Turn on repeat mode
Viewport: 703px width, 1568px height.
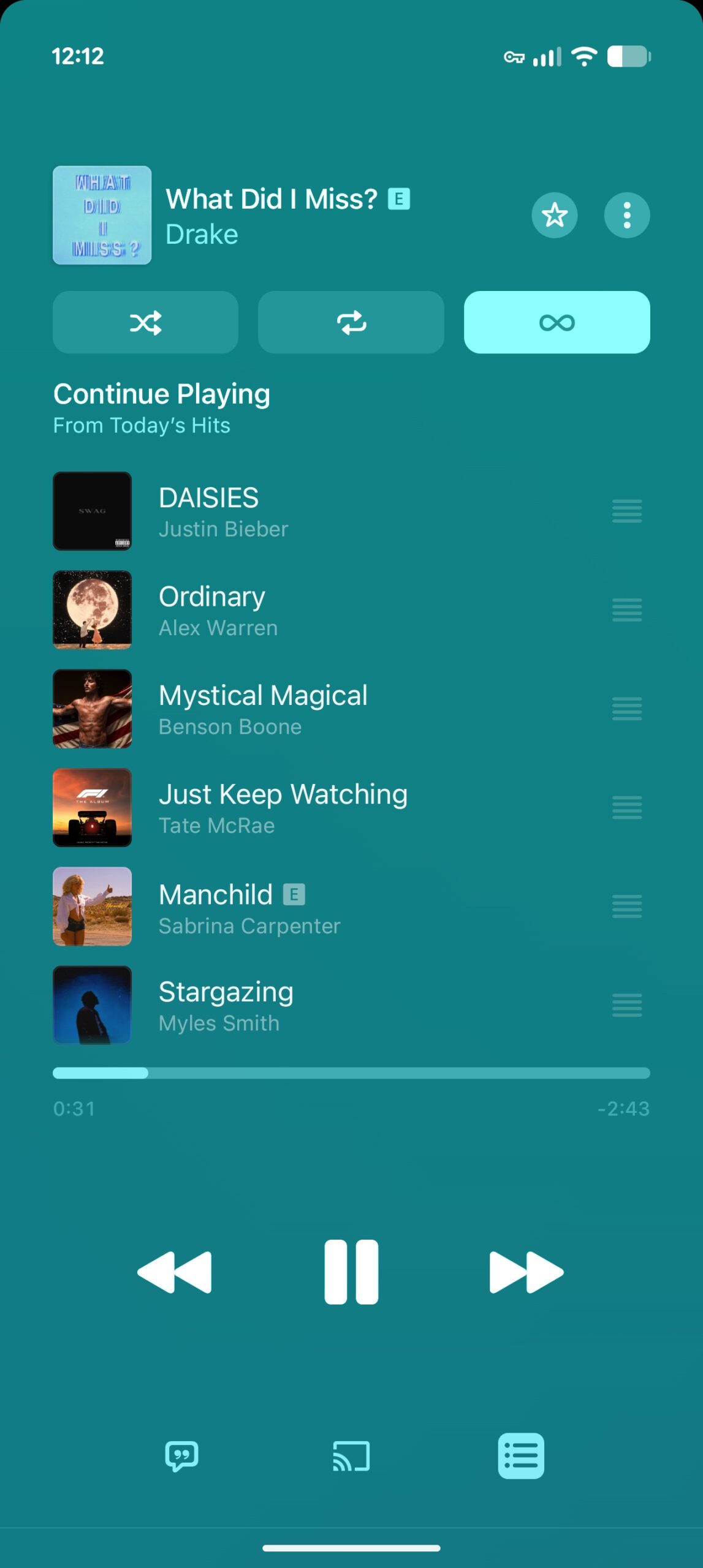click(351, 323)
